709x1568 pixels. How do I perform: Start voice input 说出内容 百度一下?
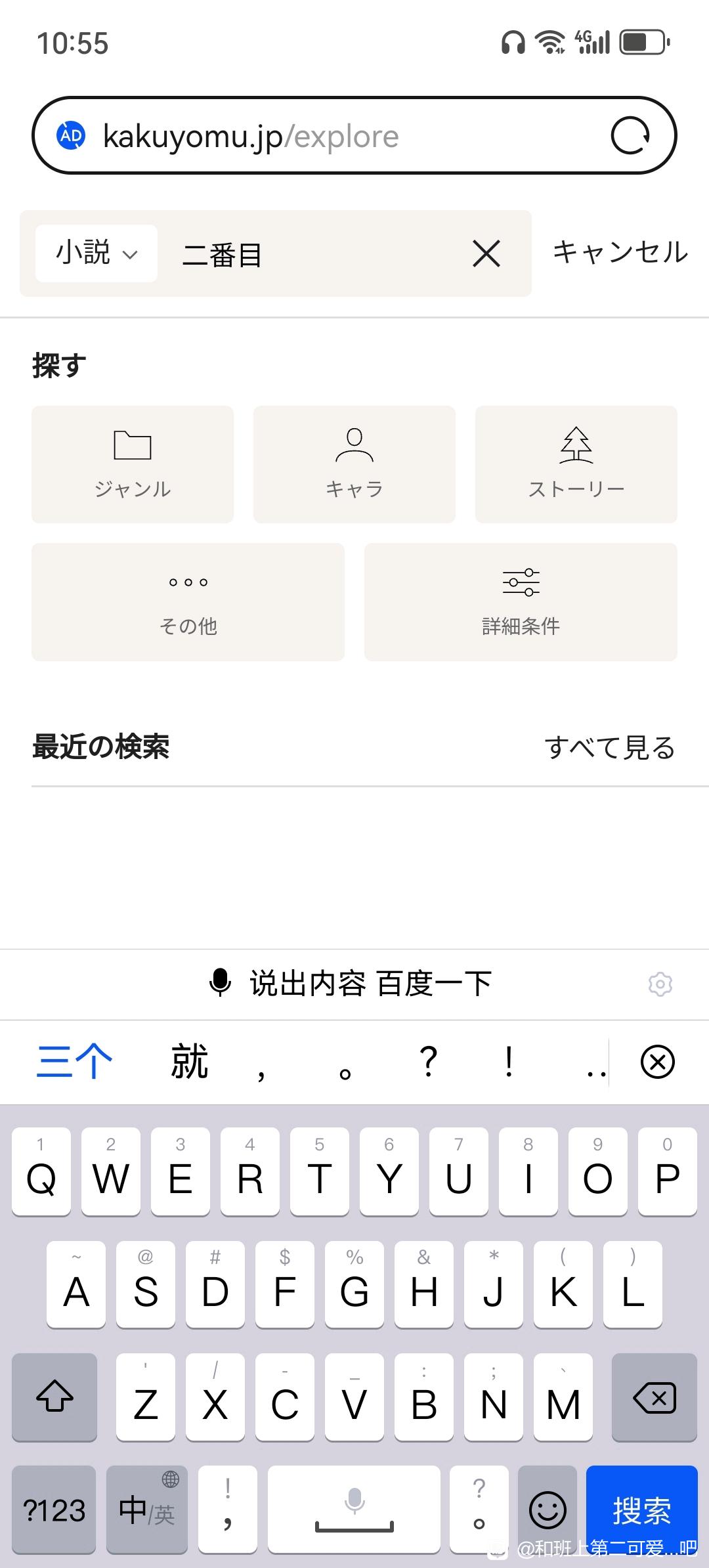[x=351, y=984]
